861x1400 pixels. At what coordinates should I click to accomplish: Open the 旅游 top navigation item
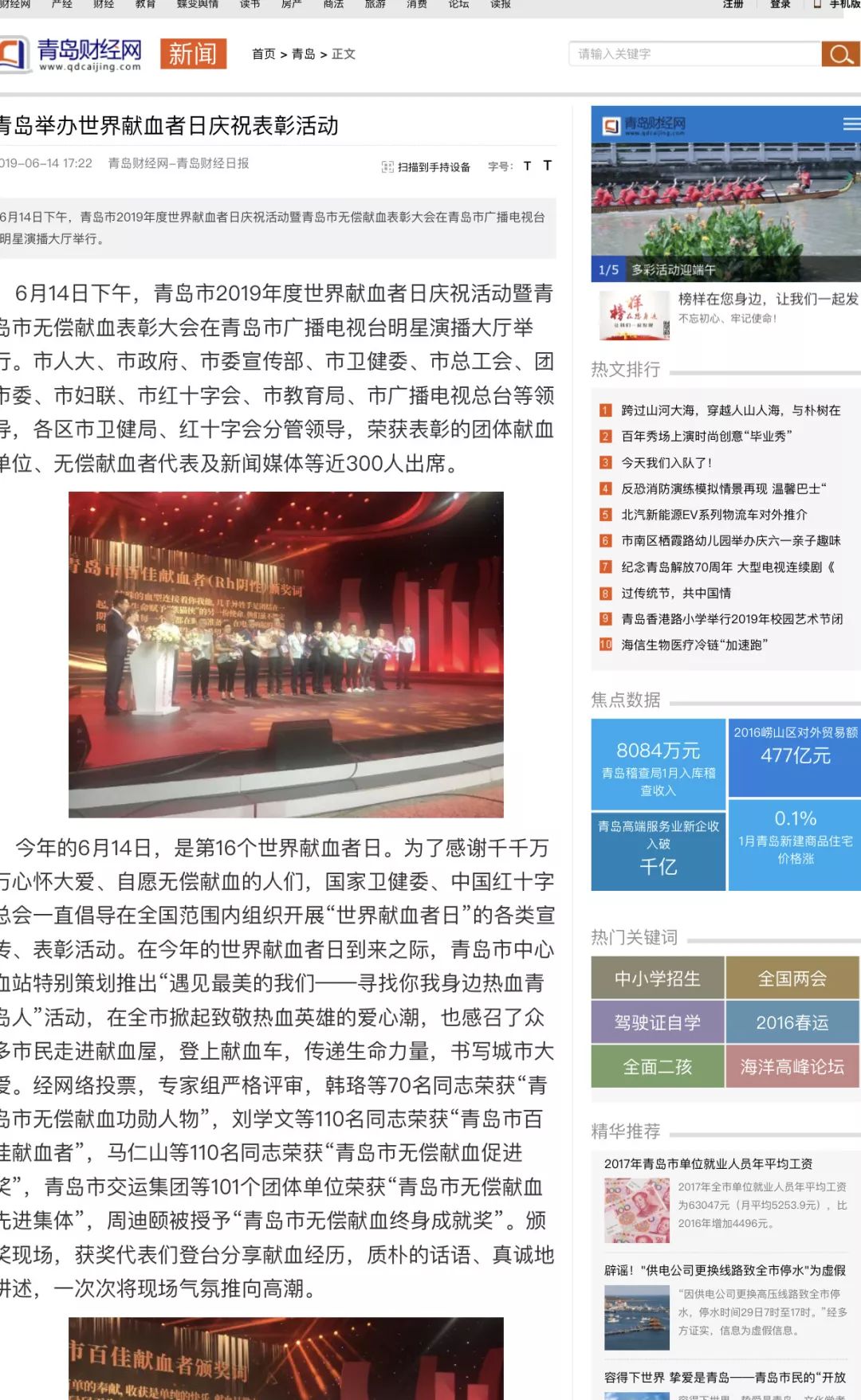point(375,4)
